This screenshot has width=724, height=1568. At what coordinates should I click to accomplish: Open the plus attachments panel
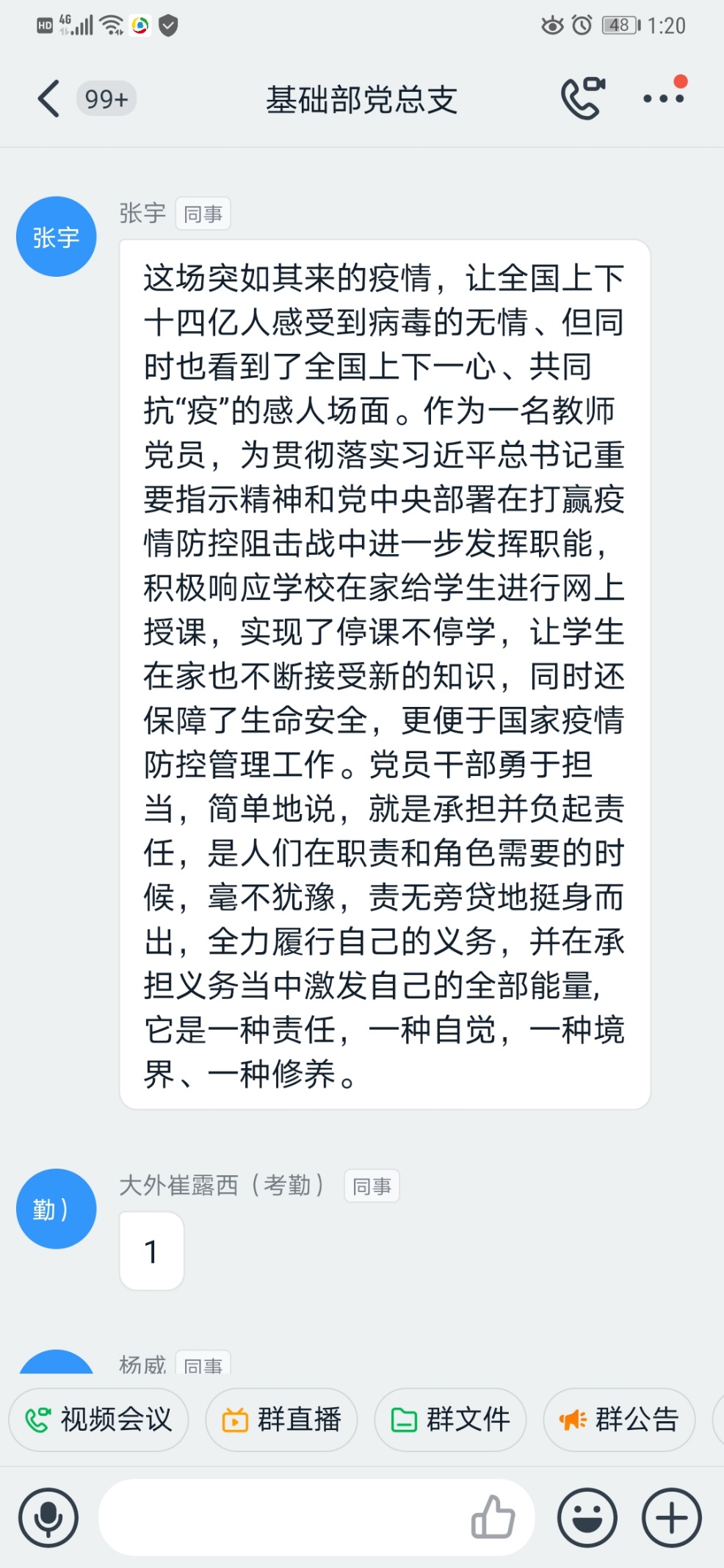click(x=671, y=1517)
